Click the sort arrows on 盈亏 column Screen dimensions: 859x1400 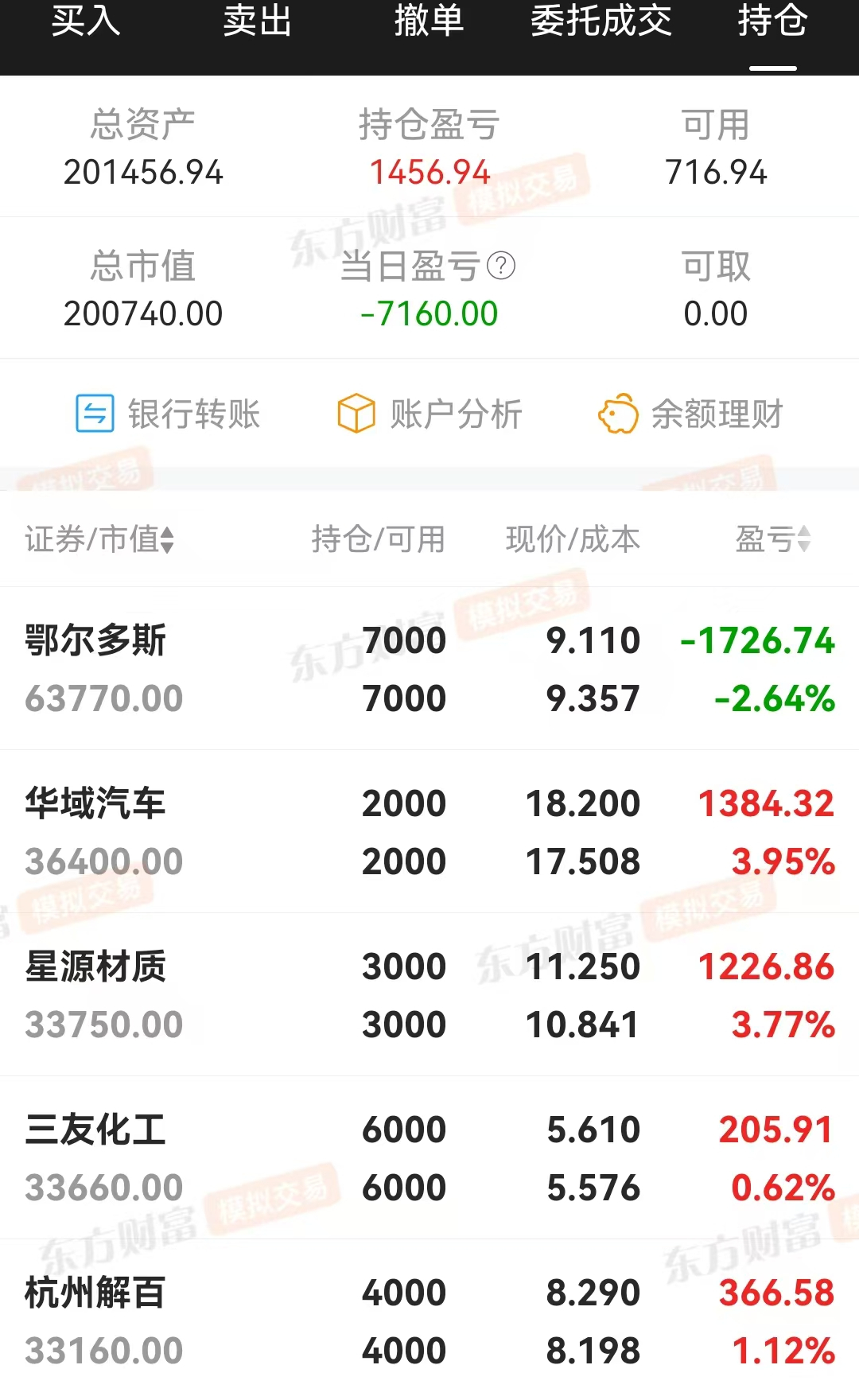pos(803,539)
